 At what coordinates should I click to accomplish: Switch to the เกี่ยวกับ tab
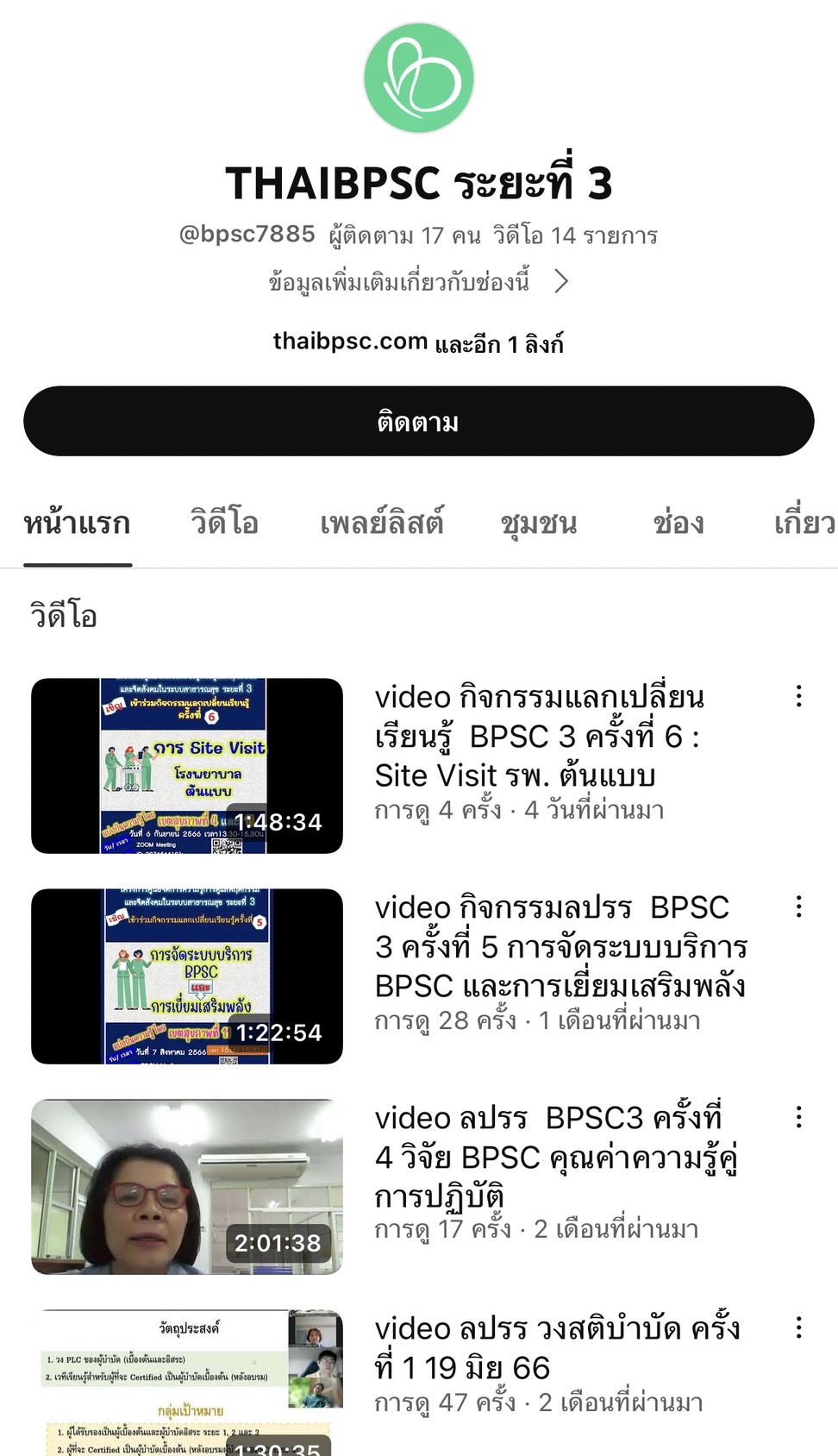pyautogui.click(x=804, y=523)
